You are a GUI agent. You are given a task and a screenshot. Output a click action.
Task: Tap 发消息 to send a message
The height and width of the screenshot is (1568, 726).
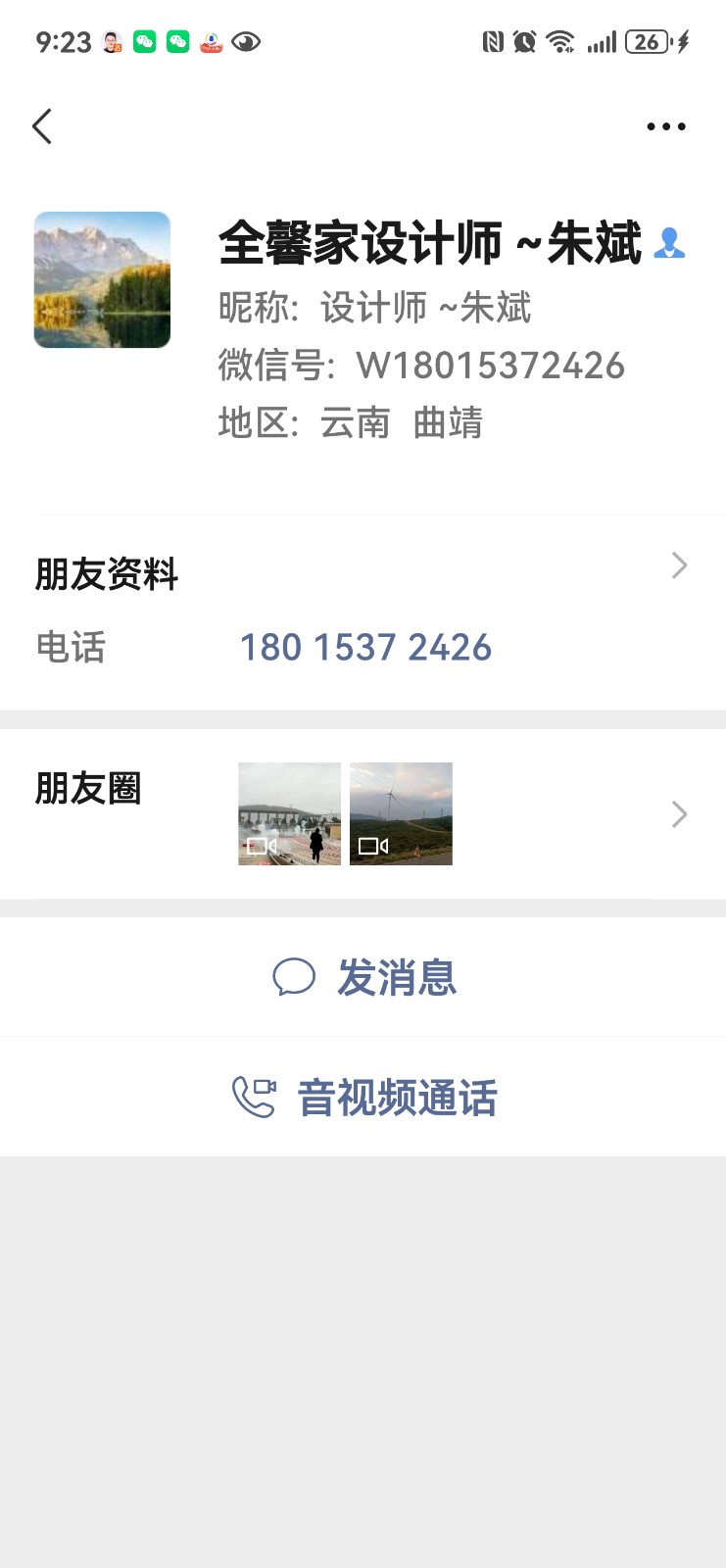[x=364, y=978]
